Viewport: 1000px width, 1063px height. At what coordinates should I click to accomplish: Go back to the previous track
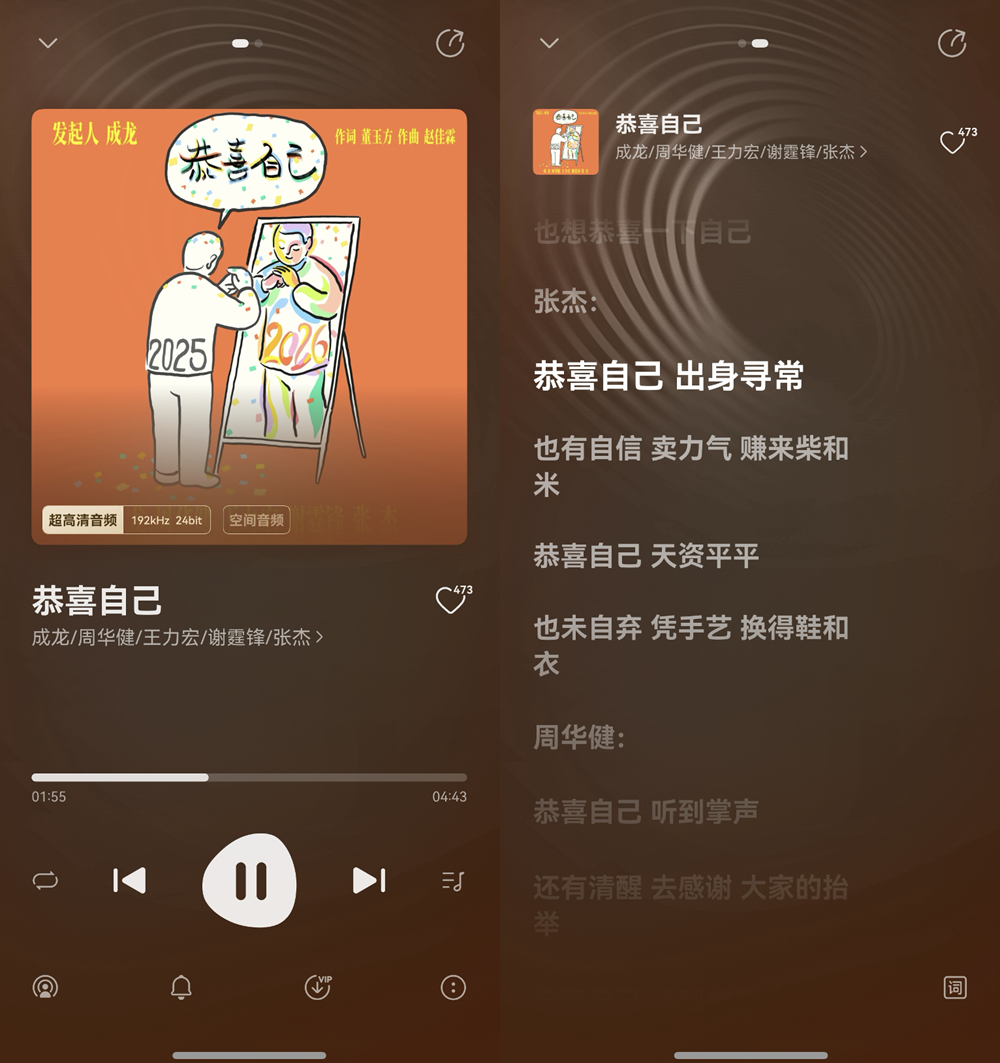point(129,880)
